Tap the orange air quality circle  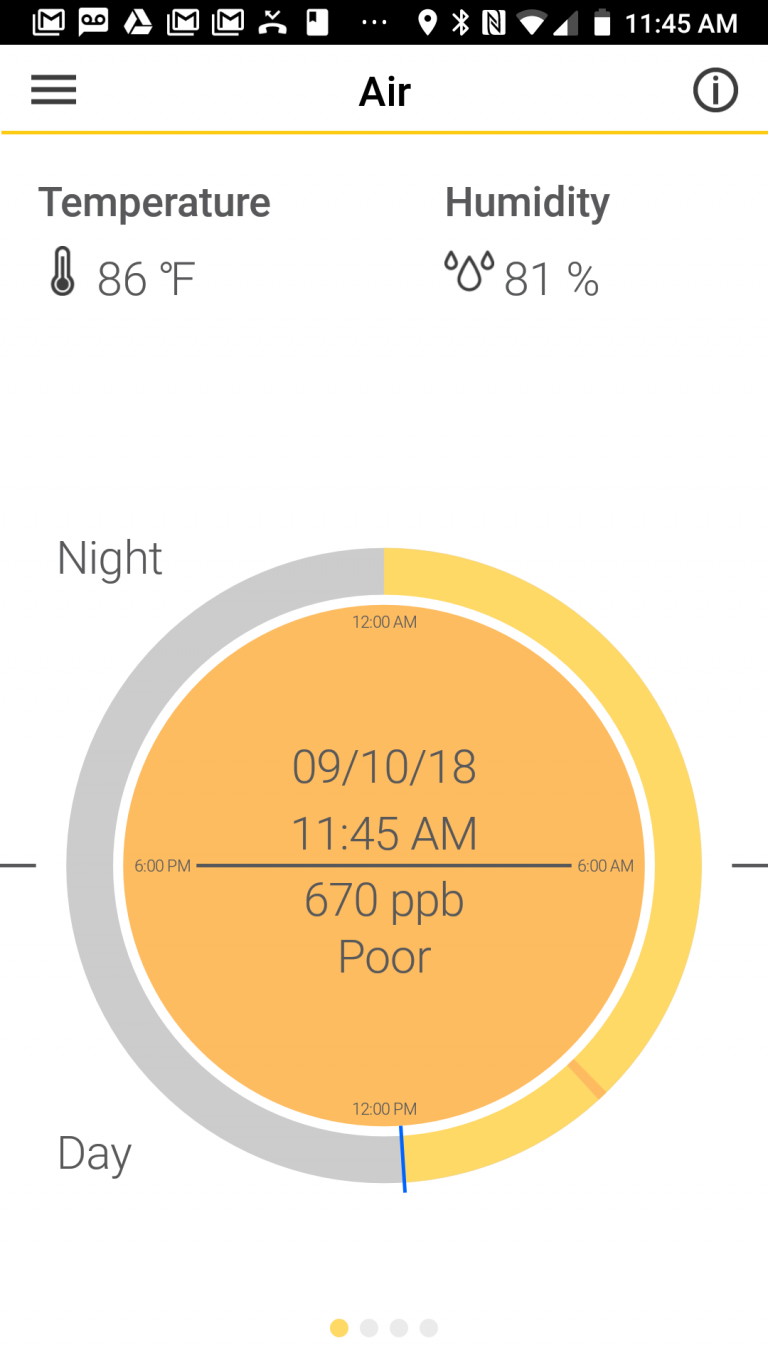point(384,865)
